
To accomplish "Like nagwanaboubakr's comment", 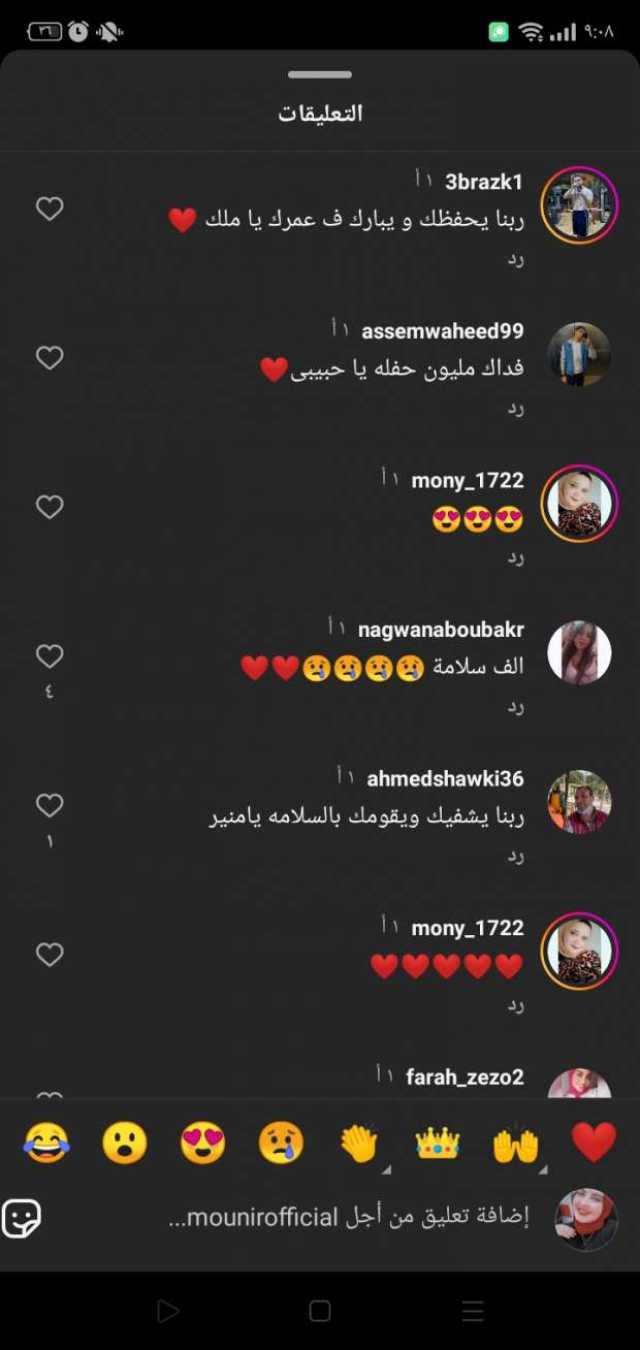I will point(50,656).
